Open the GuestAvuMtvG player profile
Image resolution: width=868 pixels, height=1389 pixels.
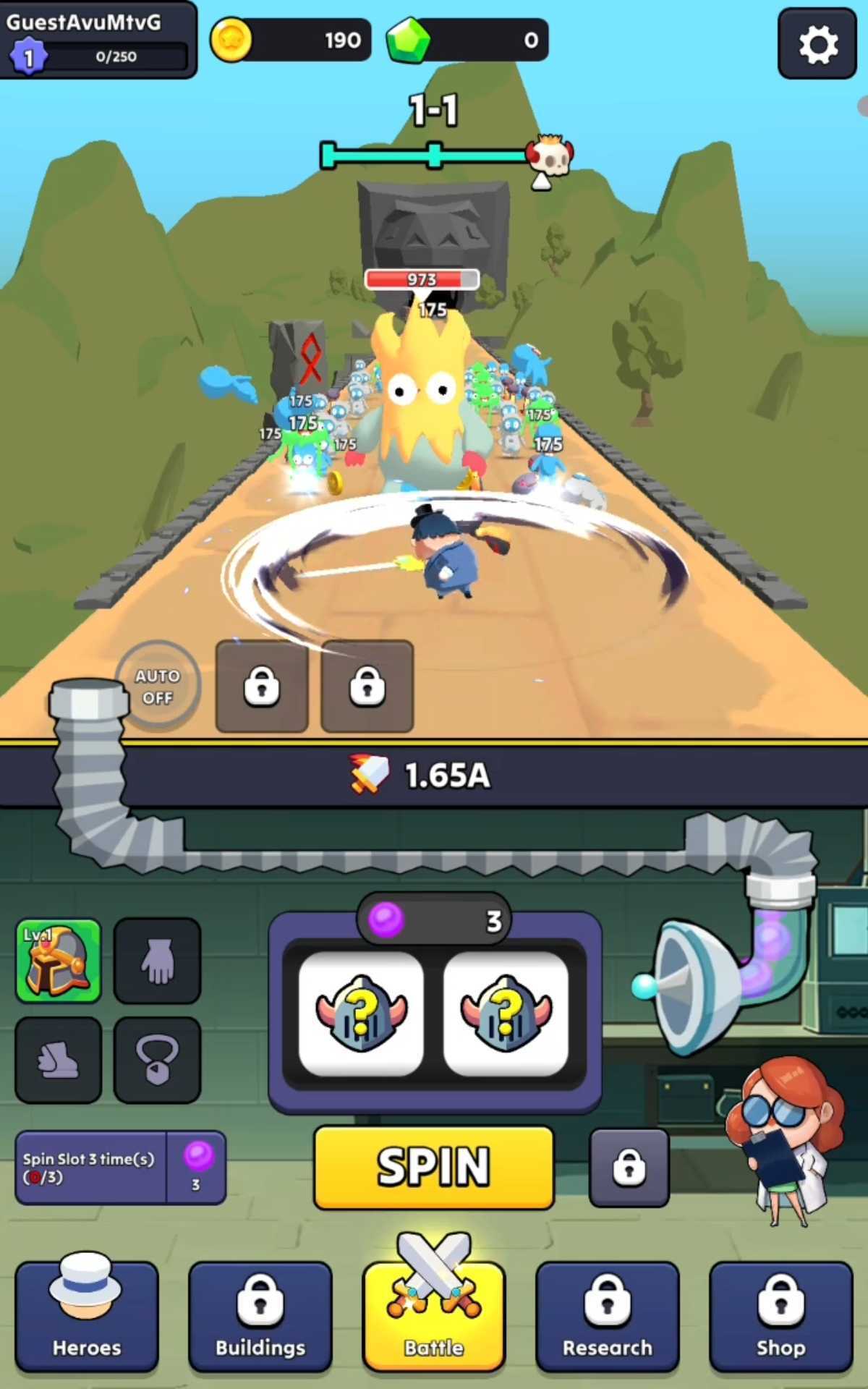(x=98, y=39)
